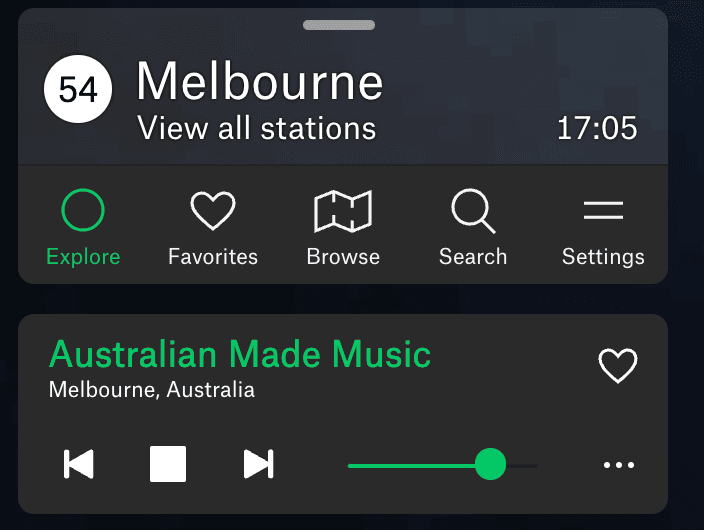The image size is (704, 530).
Task: Favorite Australian Made Music station
Action: [x=617, y=366]
